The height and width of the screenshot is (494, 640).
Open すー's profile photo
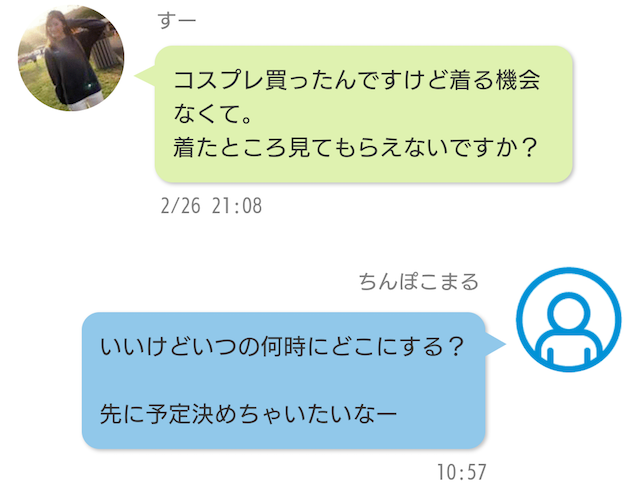coord(70,58)
